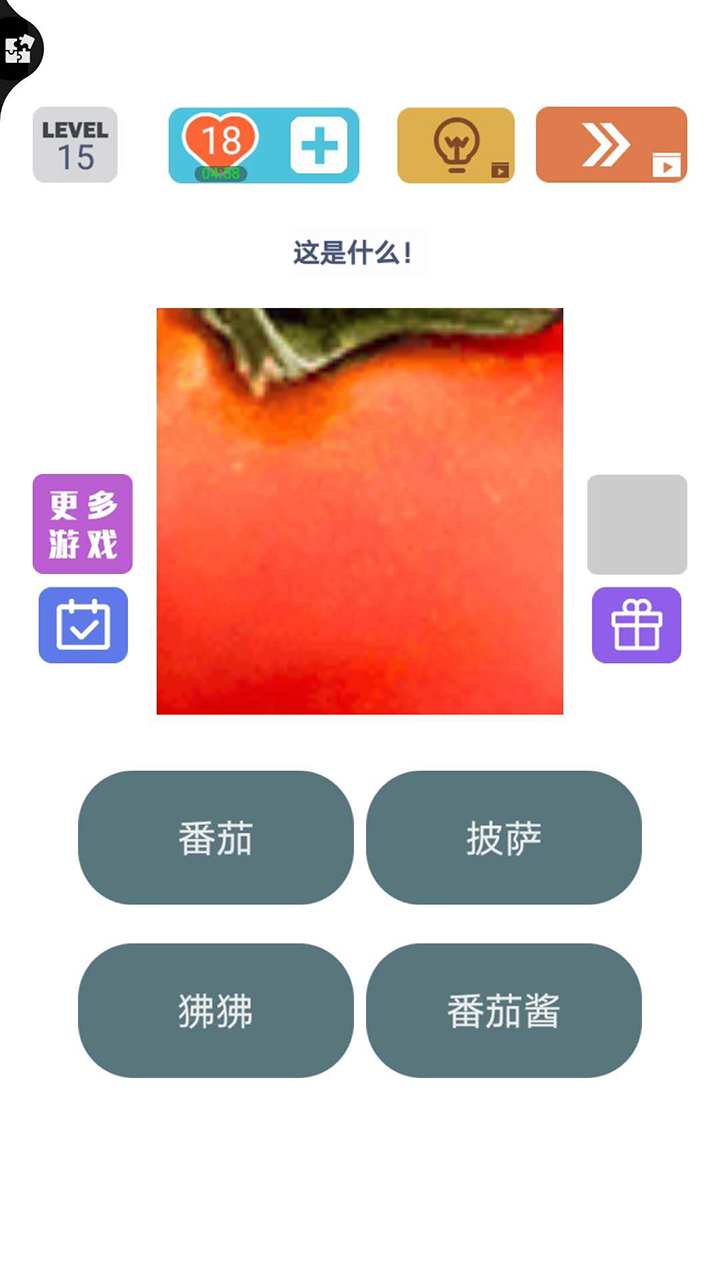
Task: Skip this level with the double-arrow button
Action: [611, 146]
